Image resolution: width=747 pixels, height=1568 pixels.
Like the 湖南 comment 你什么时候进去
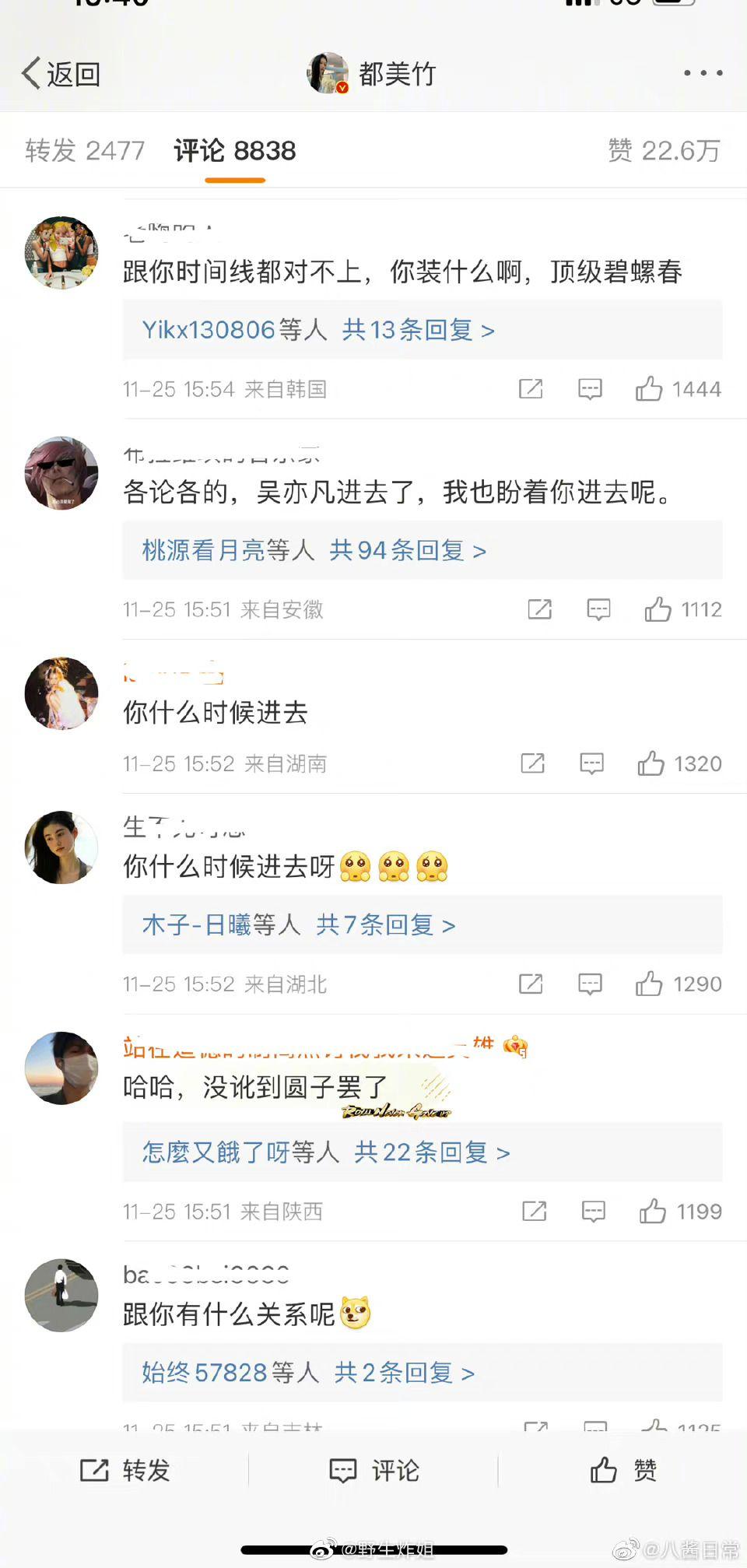click(x=651, y=763)
